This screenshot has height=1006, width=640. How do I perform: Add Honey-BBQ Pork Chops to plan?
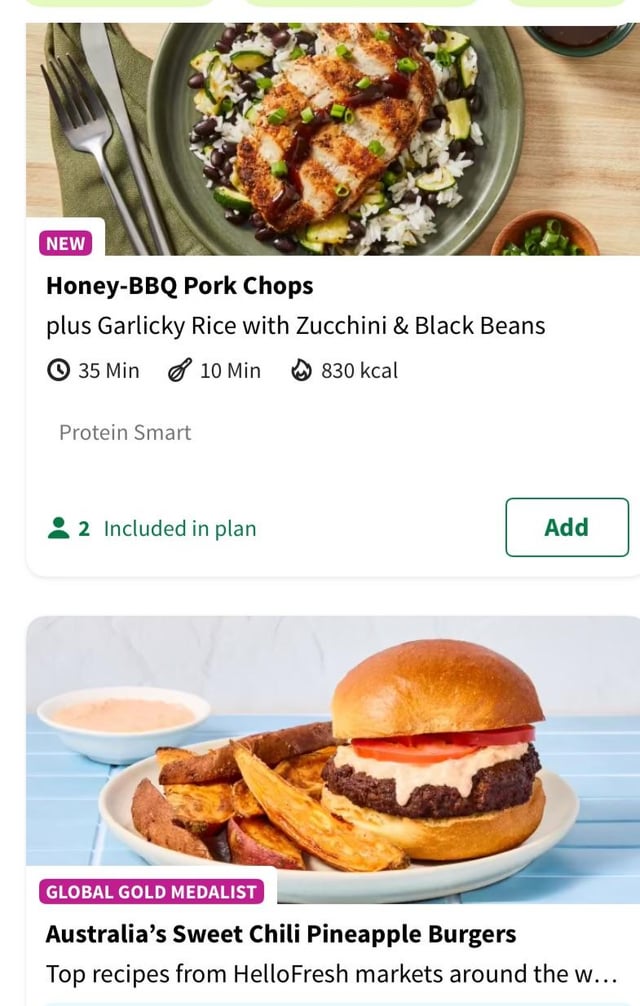567,527
